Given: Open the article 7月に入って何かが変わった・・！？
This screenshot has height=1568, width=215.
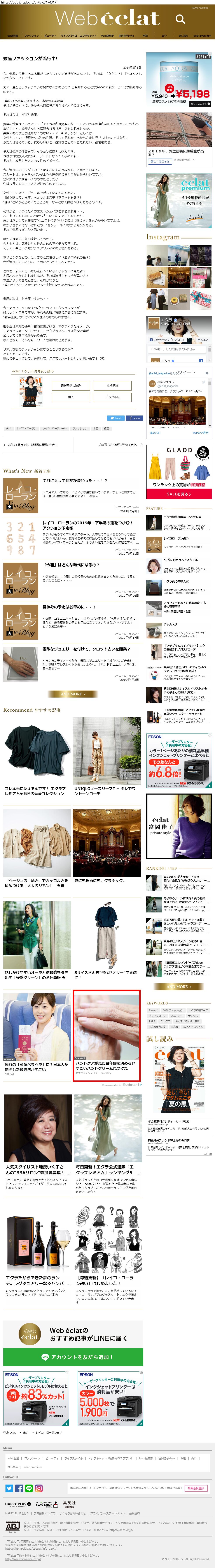Looking at the screenshot, I should (x=75, y=480).
